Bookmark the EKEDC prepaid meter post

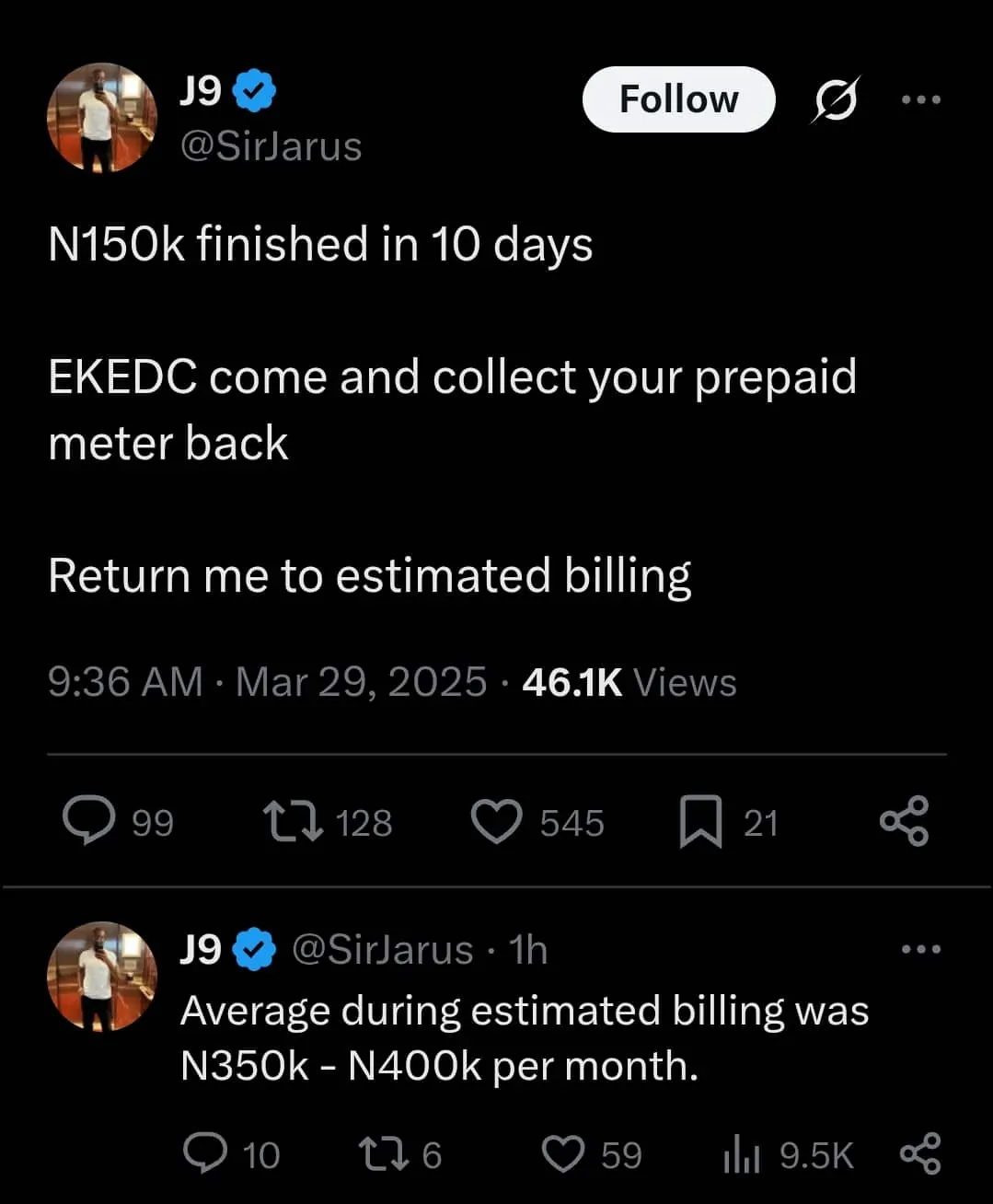point(700,822)
